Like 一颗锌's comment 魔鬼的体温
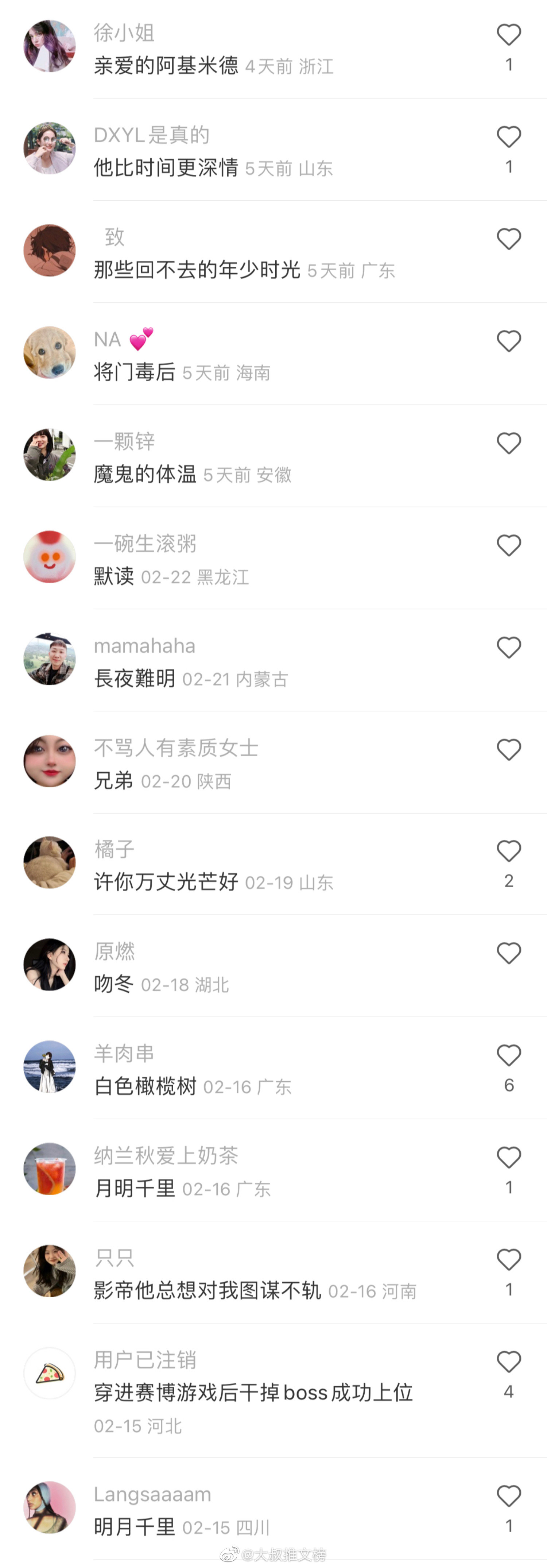Screen dimensions: 547x1568 [509, 444]
